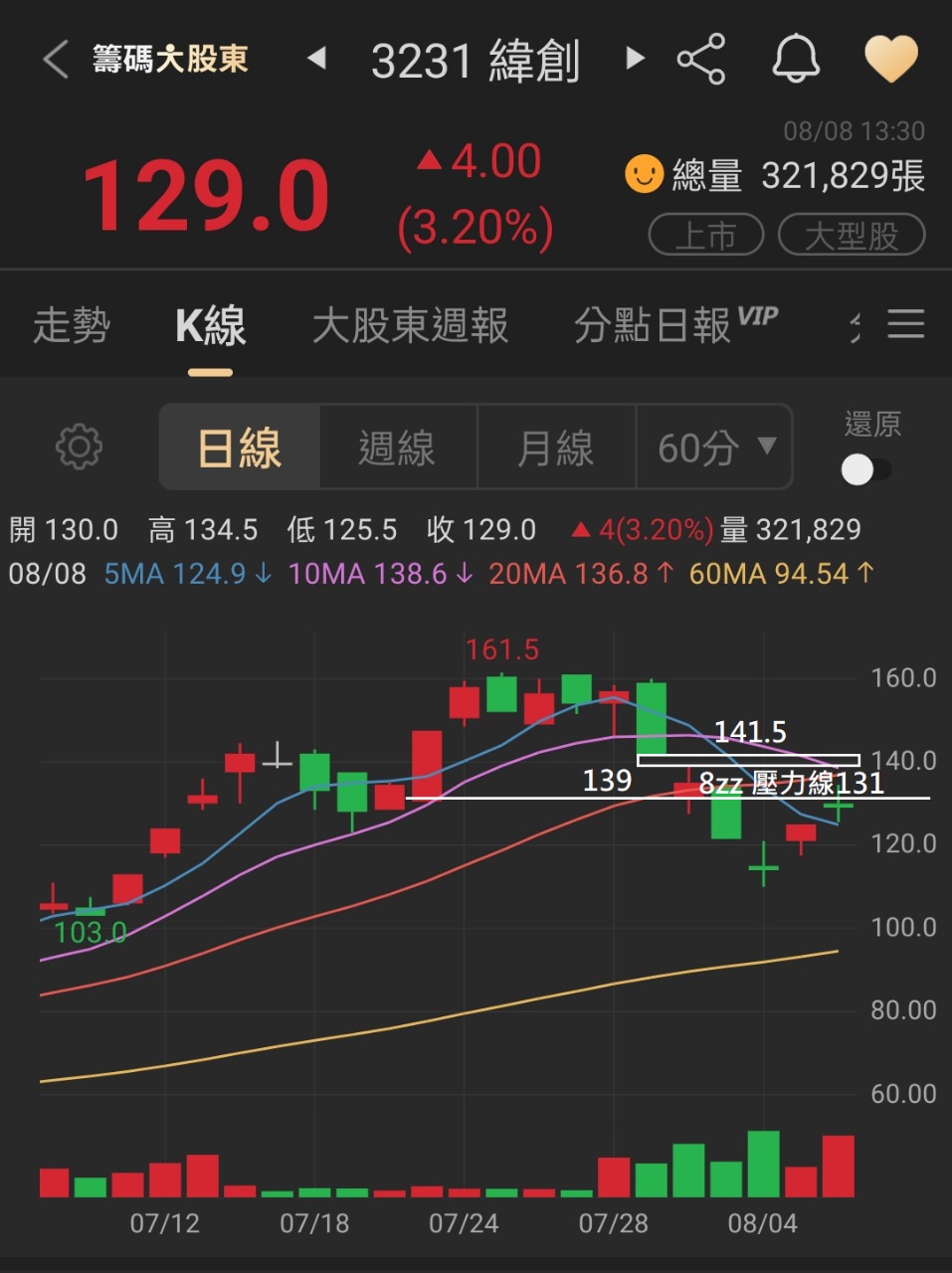Select the K線 tab

point(210,326)
